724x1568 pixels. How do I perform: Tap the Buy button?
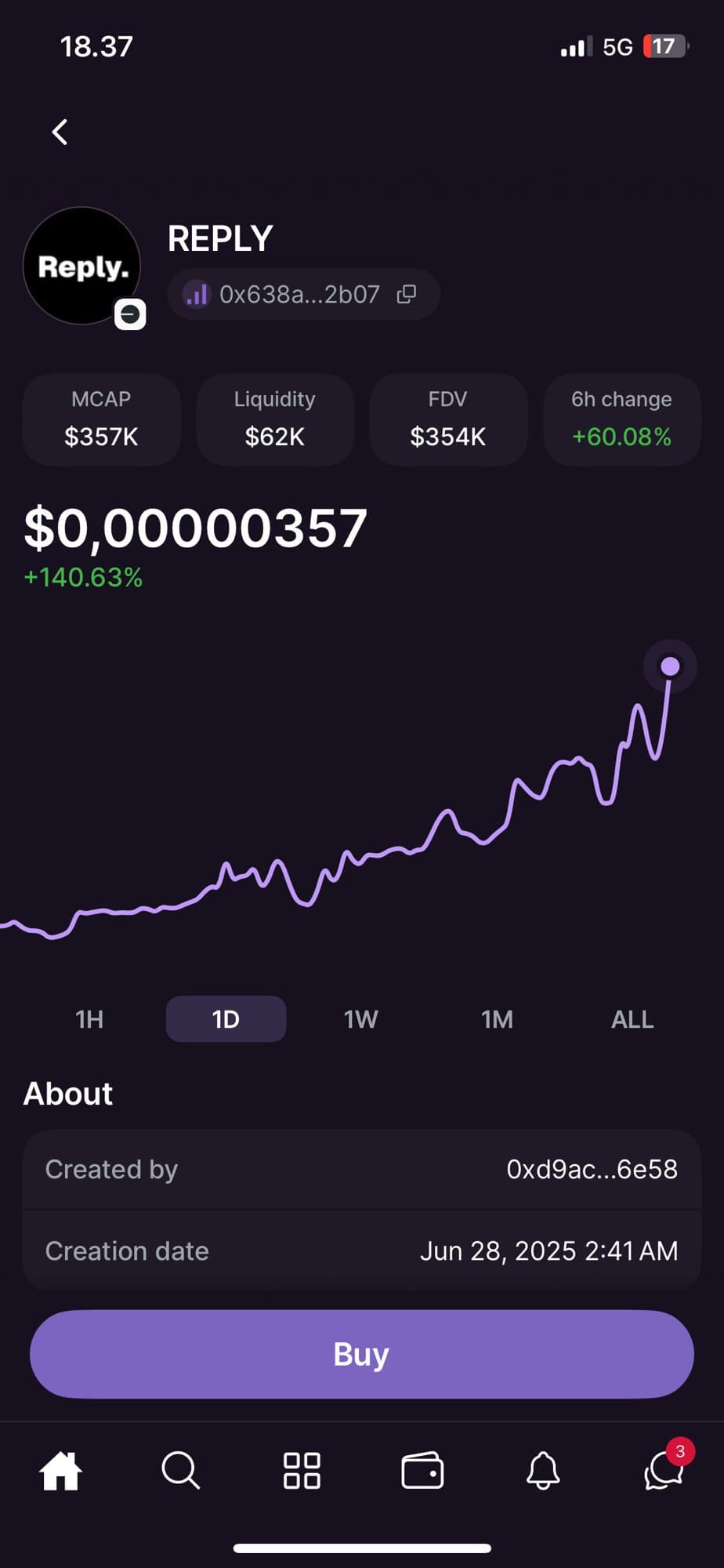tap(361, 1354)
